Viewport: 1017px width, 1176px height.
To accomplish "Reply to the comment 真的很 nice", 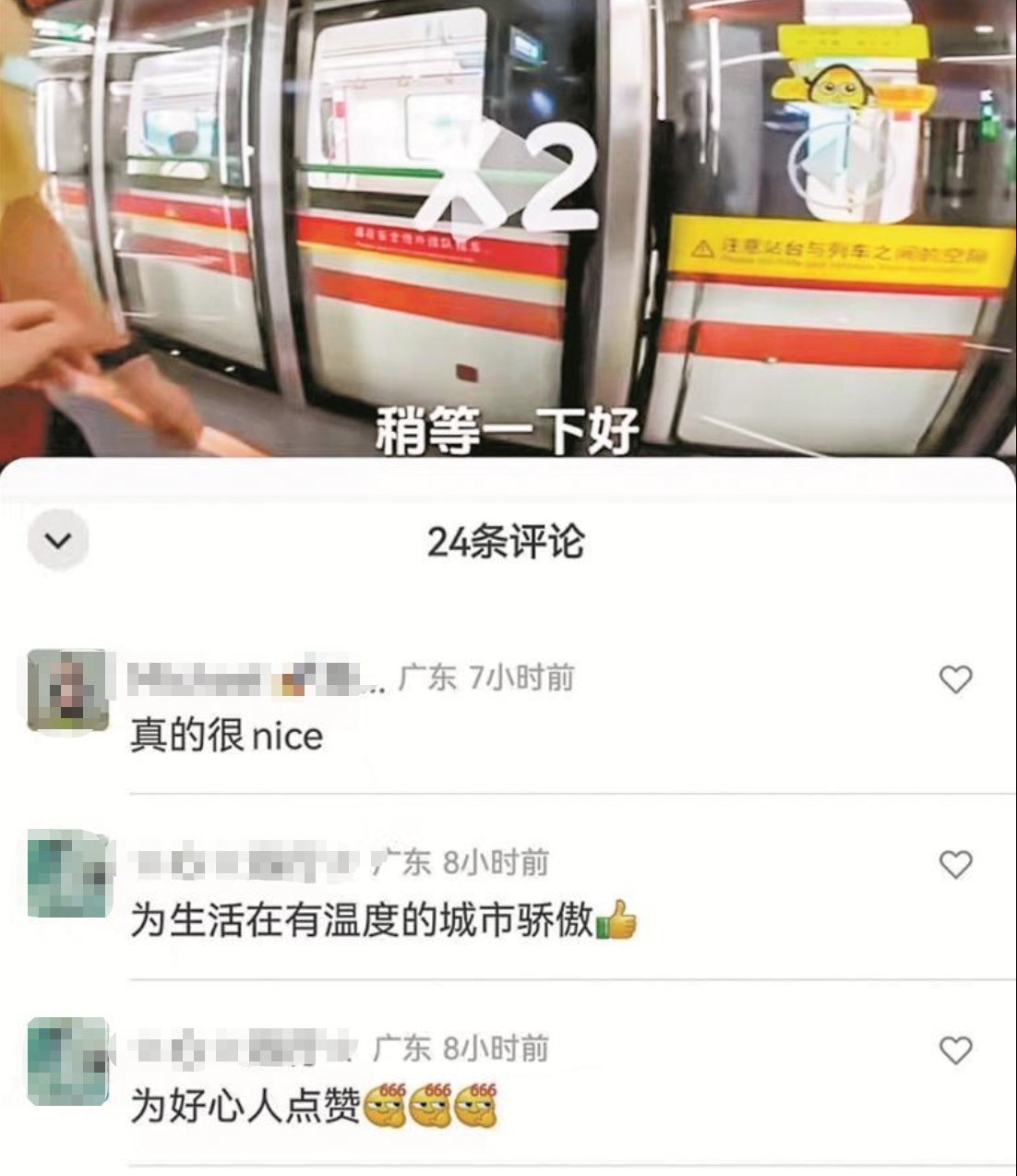I will pos(227,737).
